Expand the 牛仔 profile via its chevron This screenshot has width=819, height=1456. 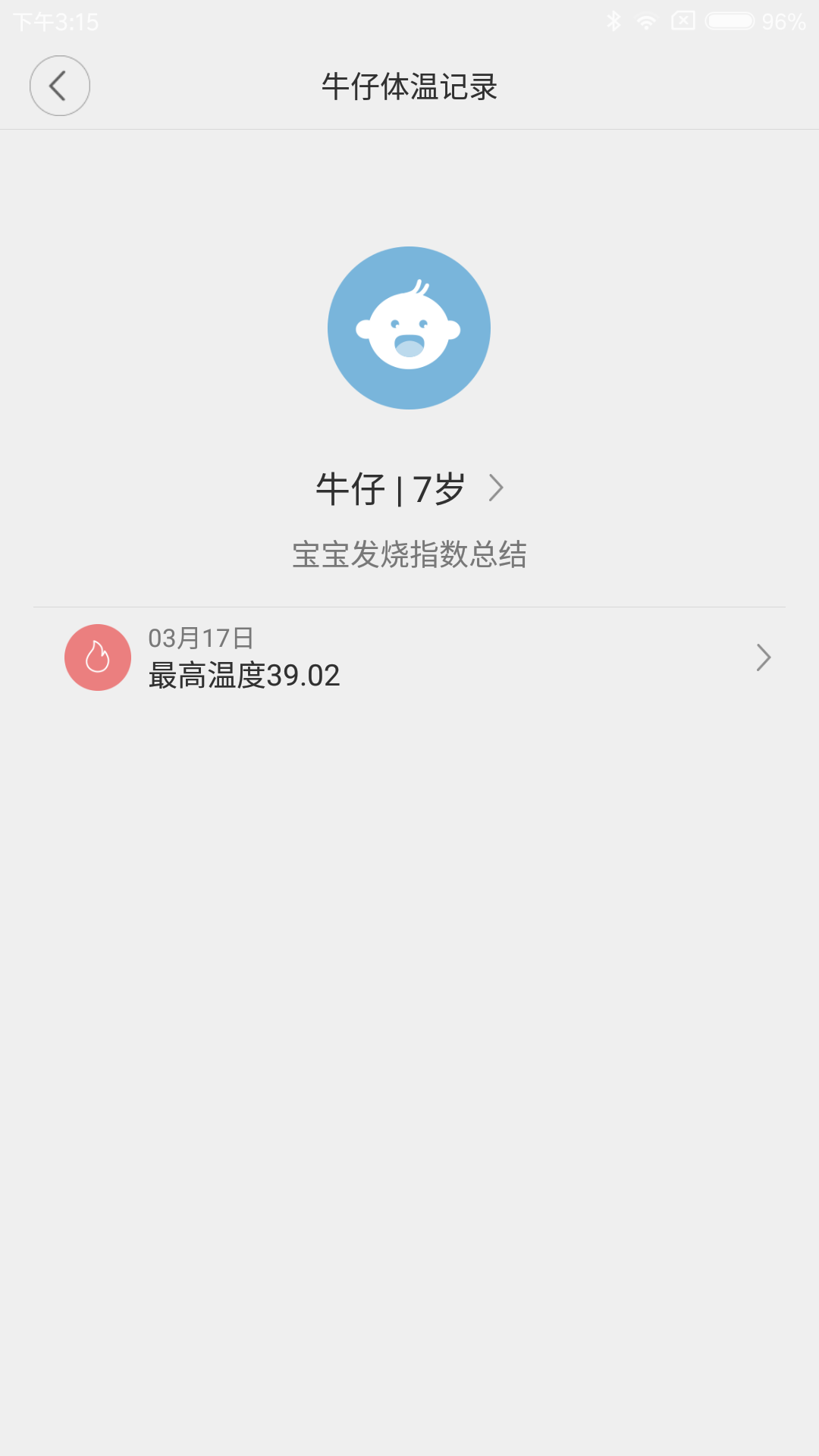pos(497,489)
